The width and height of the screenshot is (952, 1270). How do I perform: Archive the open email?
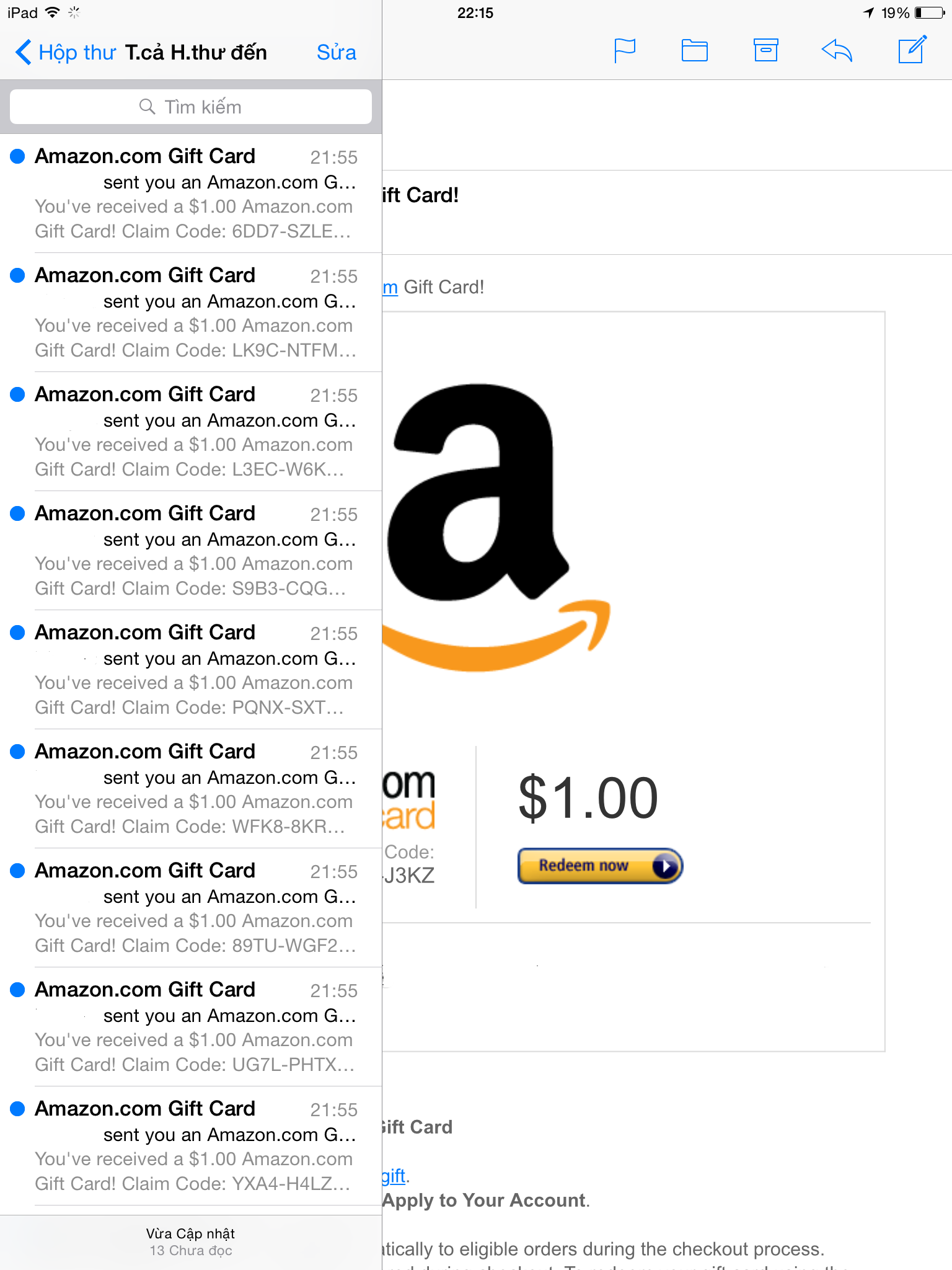pyautogui.click(x=765, y=51)
